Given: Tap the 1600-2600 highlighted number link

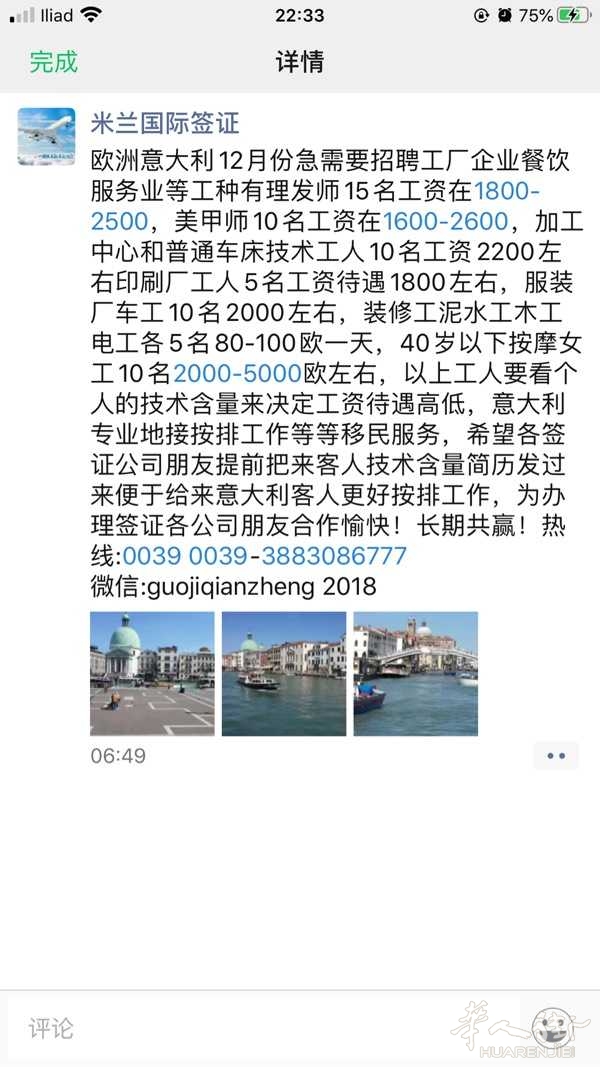Looking at the screenshot, I should tap(446, 221).
